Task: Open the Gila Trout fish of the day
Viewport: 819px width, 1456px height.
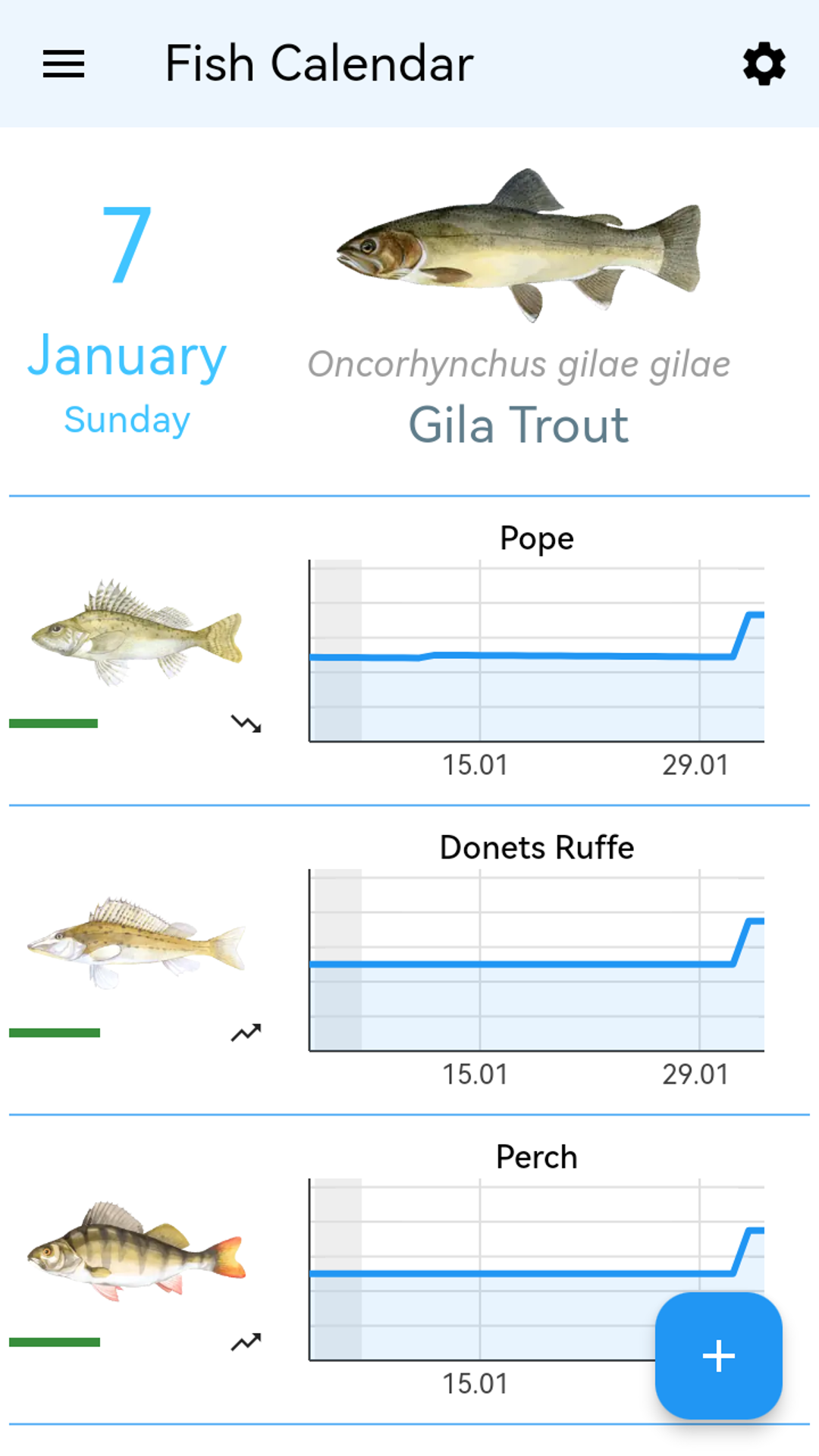Action: tap(519, 307)
